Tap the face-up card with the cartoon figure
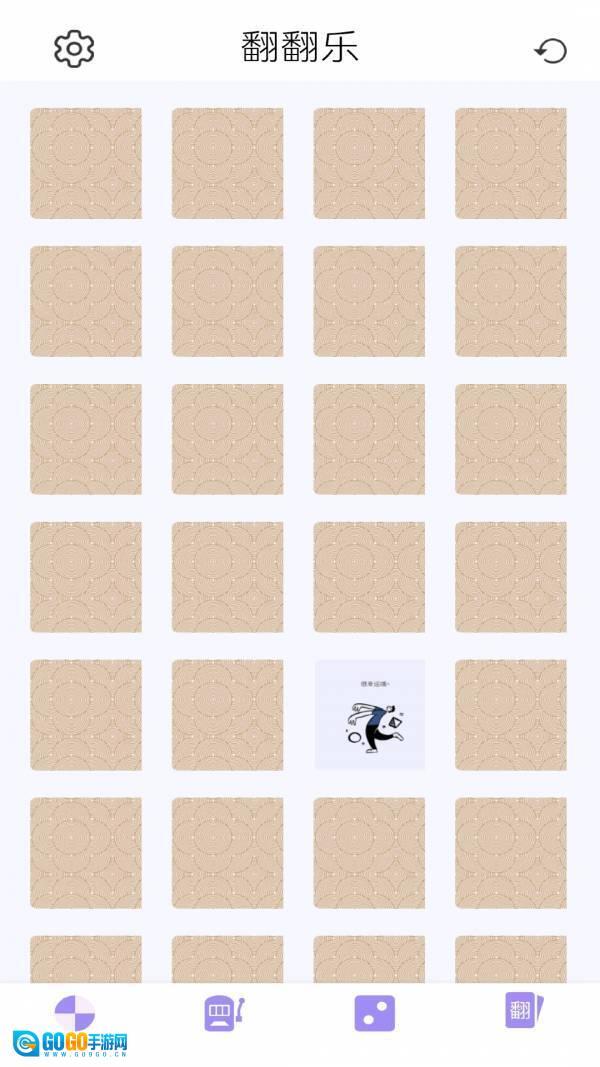The width and height of the screenshot is (600, 1067). coord(370,714)
